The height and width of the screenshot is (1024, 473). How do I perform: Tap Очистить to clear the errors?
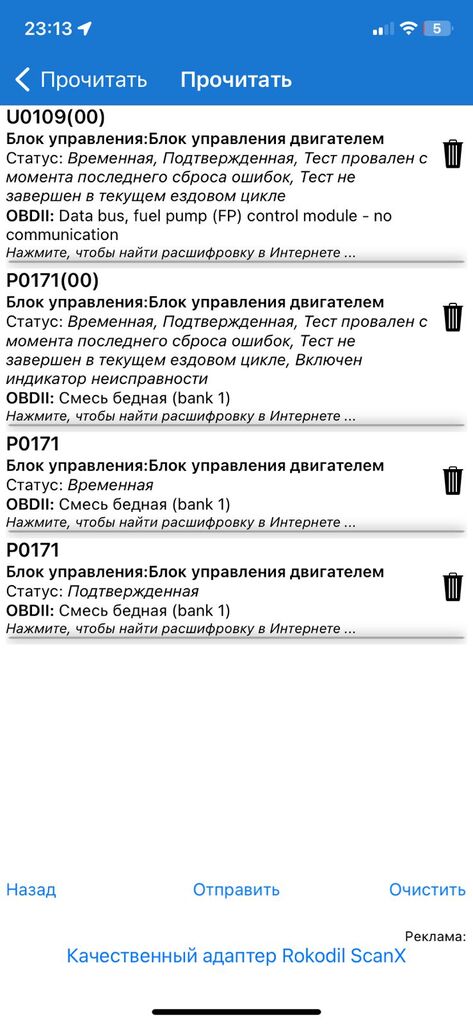pos(427,889)
